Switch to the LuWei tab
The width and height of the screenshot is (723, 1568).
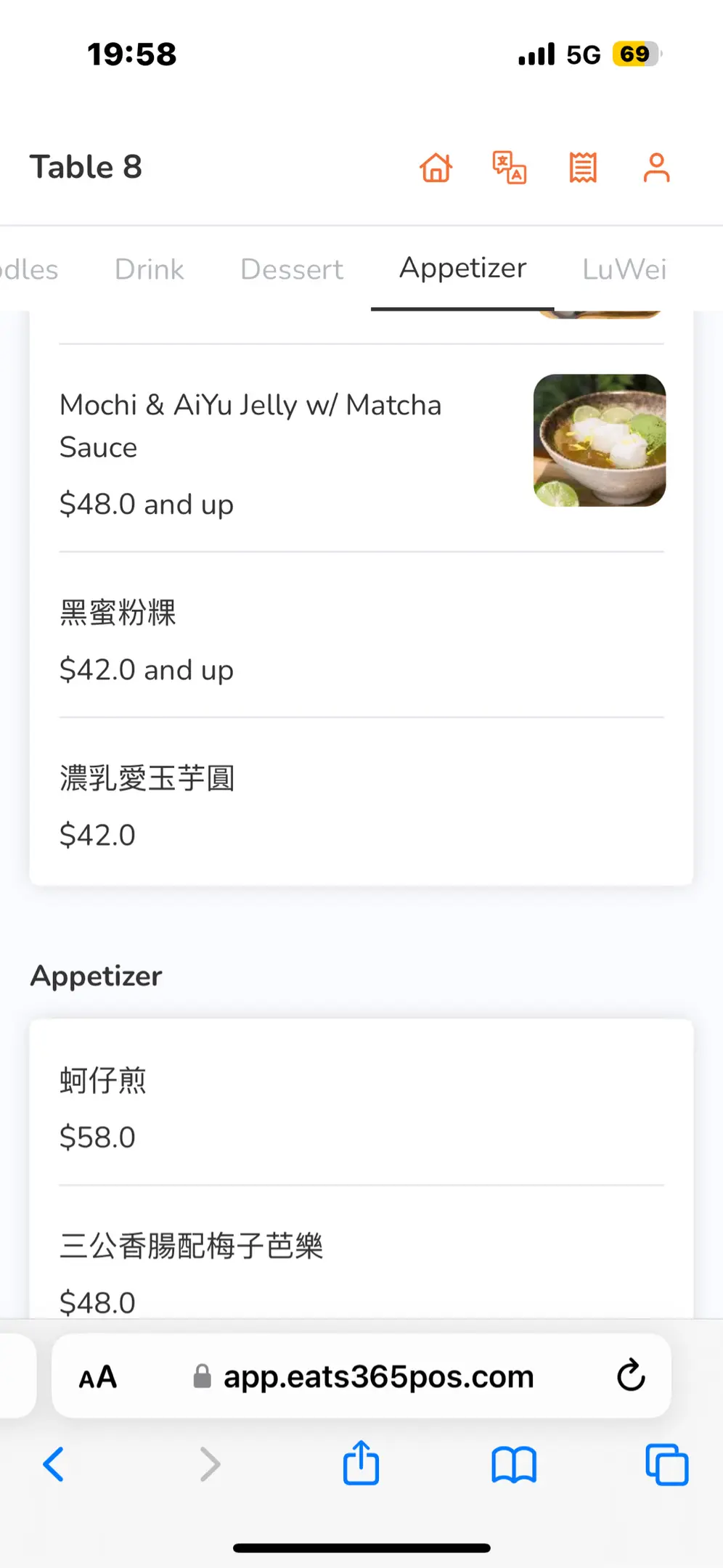[624, 269]
